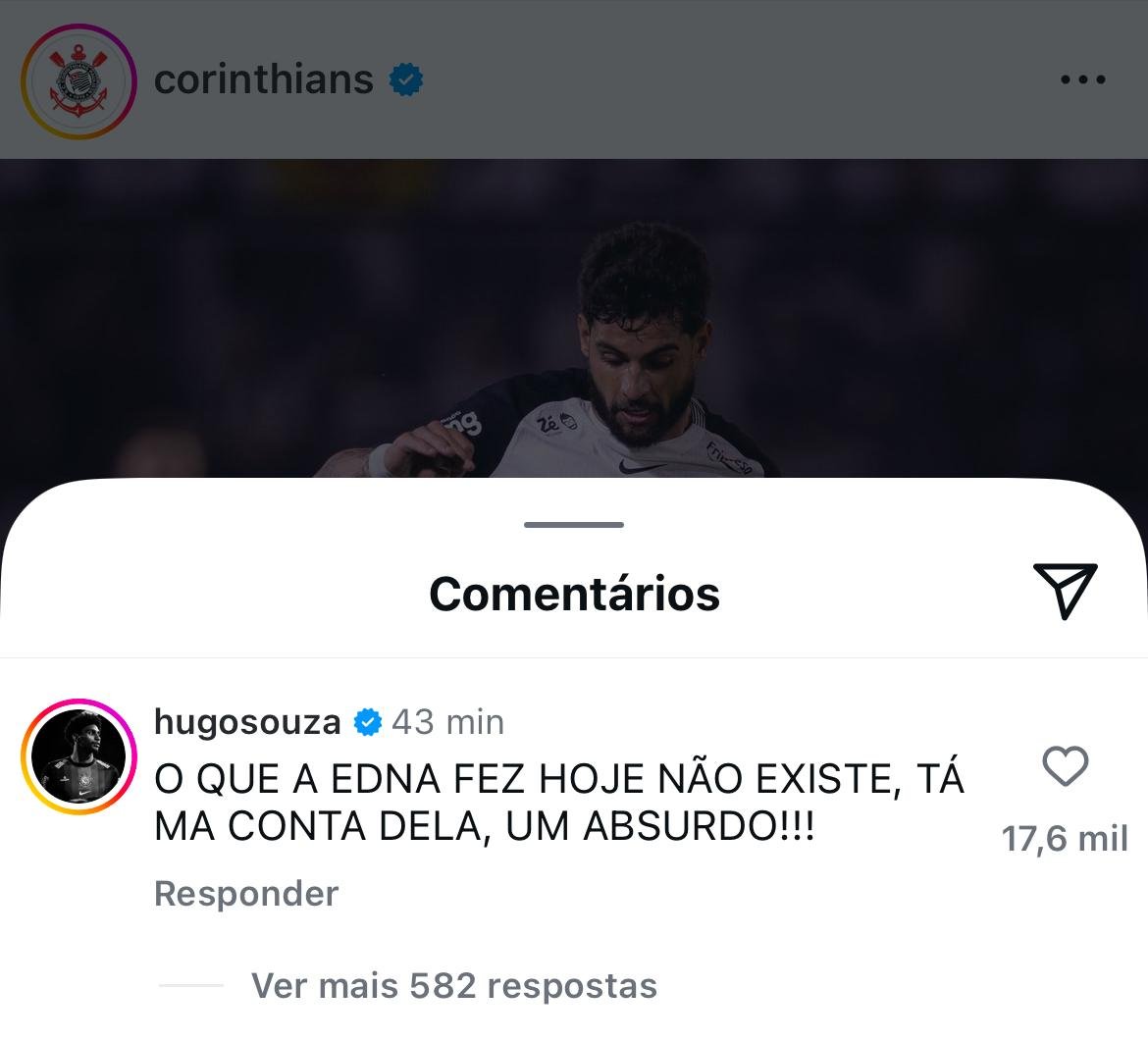The image size is (1148, 1041).
Task: Open hugosouza's username profile
Action: [x=247, y=722]
